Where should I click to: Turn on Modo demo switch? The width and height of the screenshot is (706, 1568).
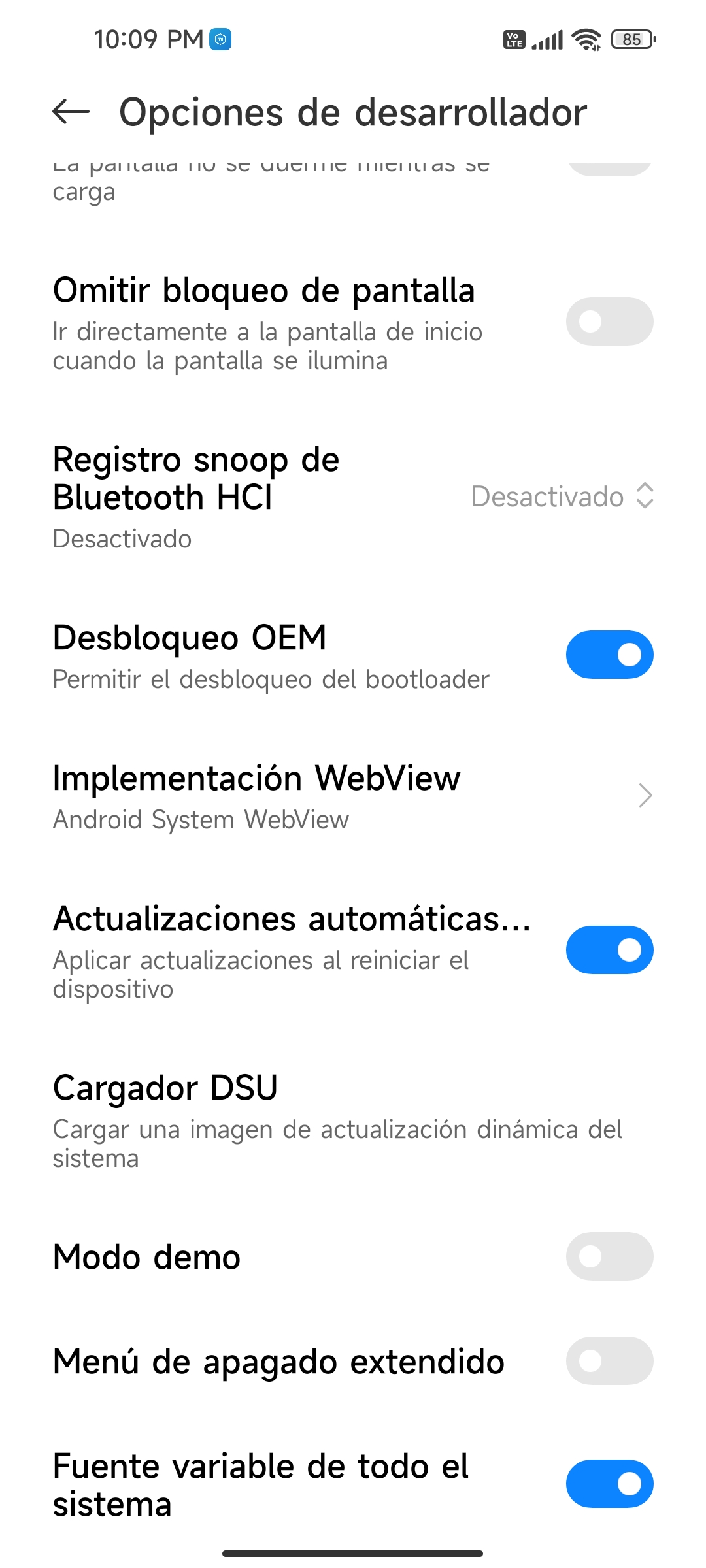[609, 1256]
